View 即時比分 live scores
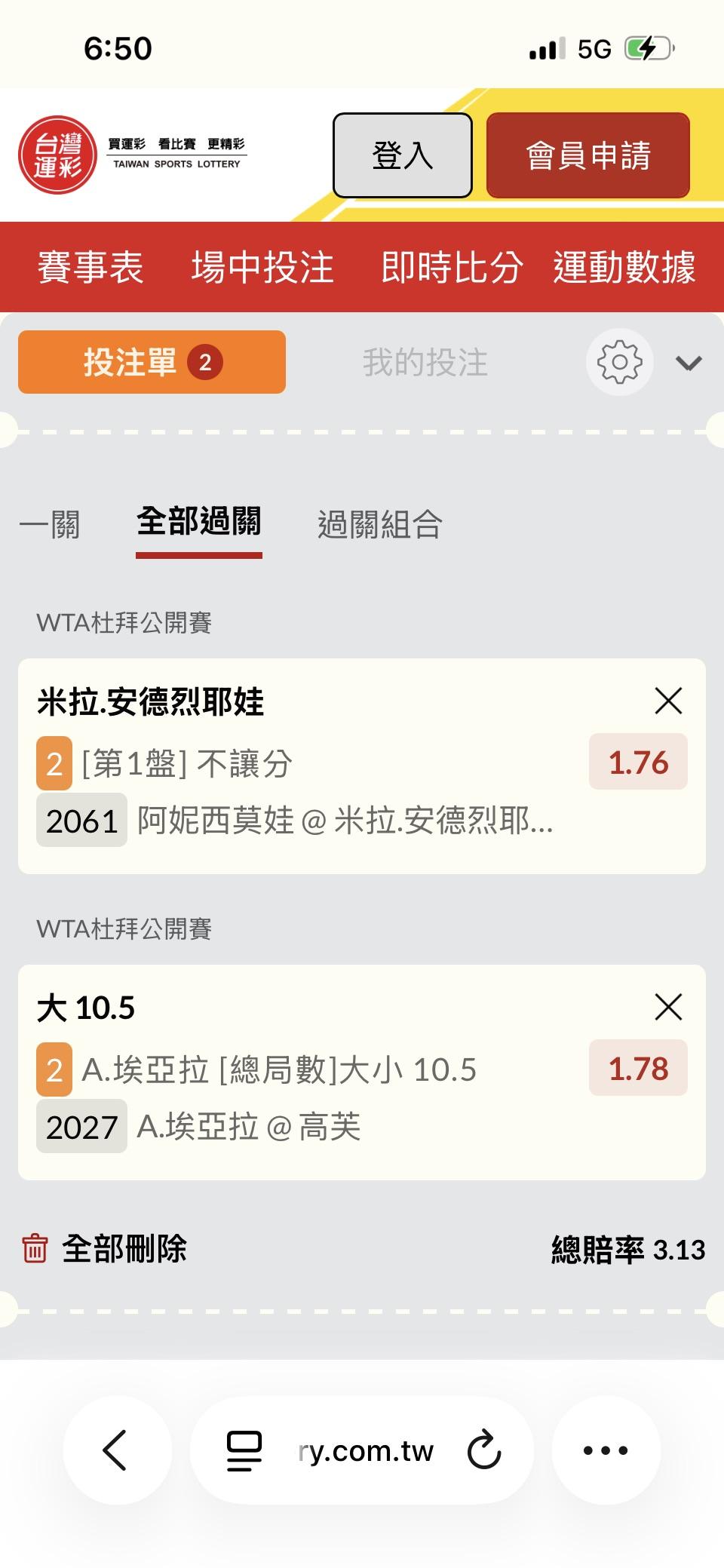 [x=452, y=267]
